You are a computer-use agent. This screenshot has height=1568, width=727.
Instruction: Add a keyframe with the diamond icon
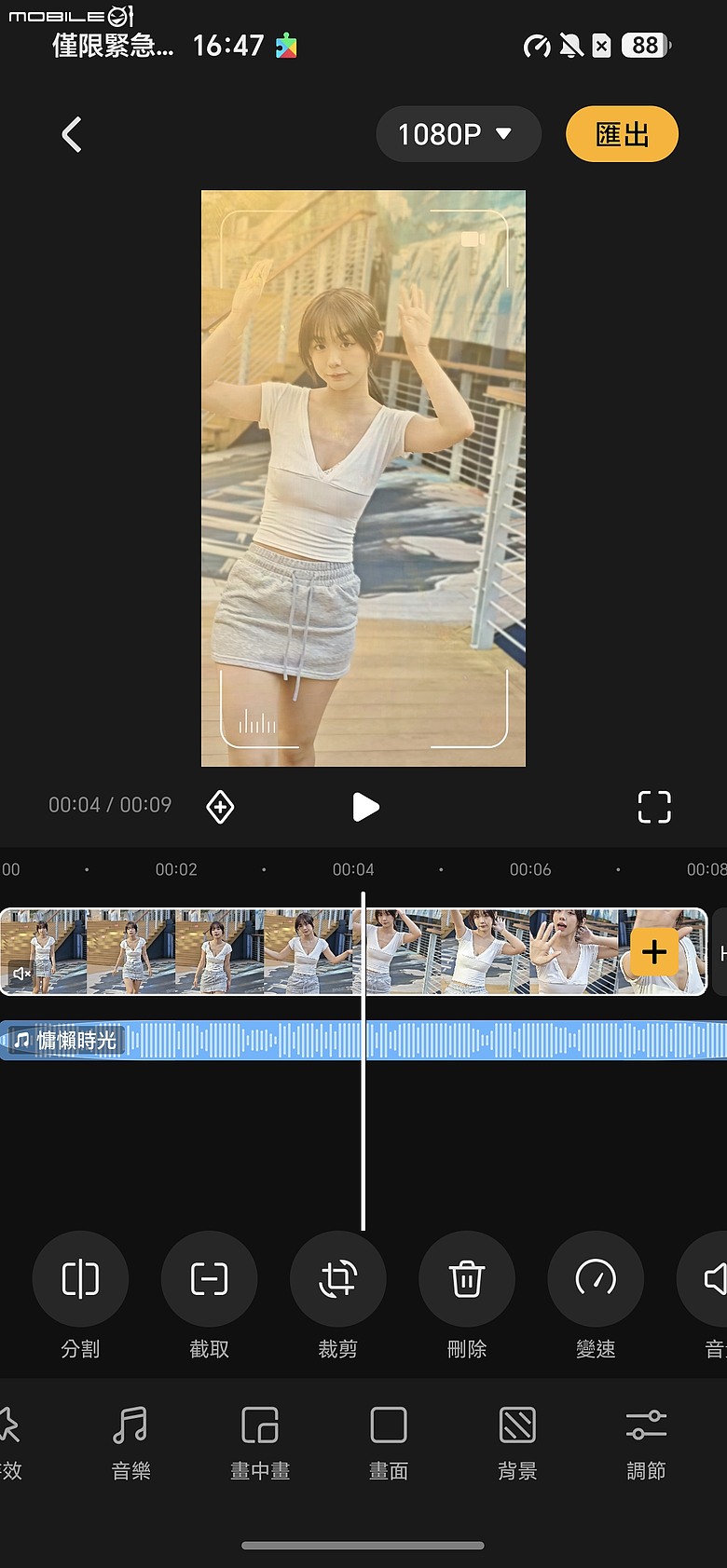click(x=220, y=807)
